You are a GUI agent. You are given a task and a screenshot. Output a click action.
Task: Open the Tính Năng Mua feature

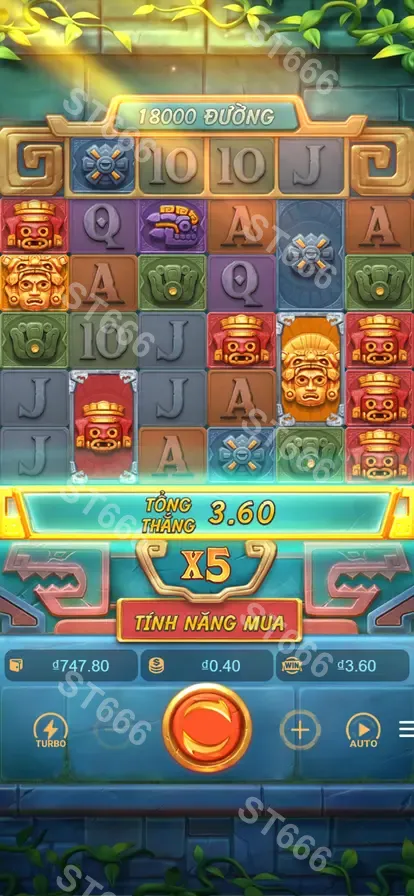pos(209,621)
